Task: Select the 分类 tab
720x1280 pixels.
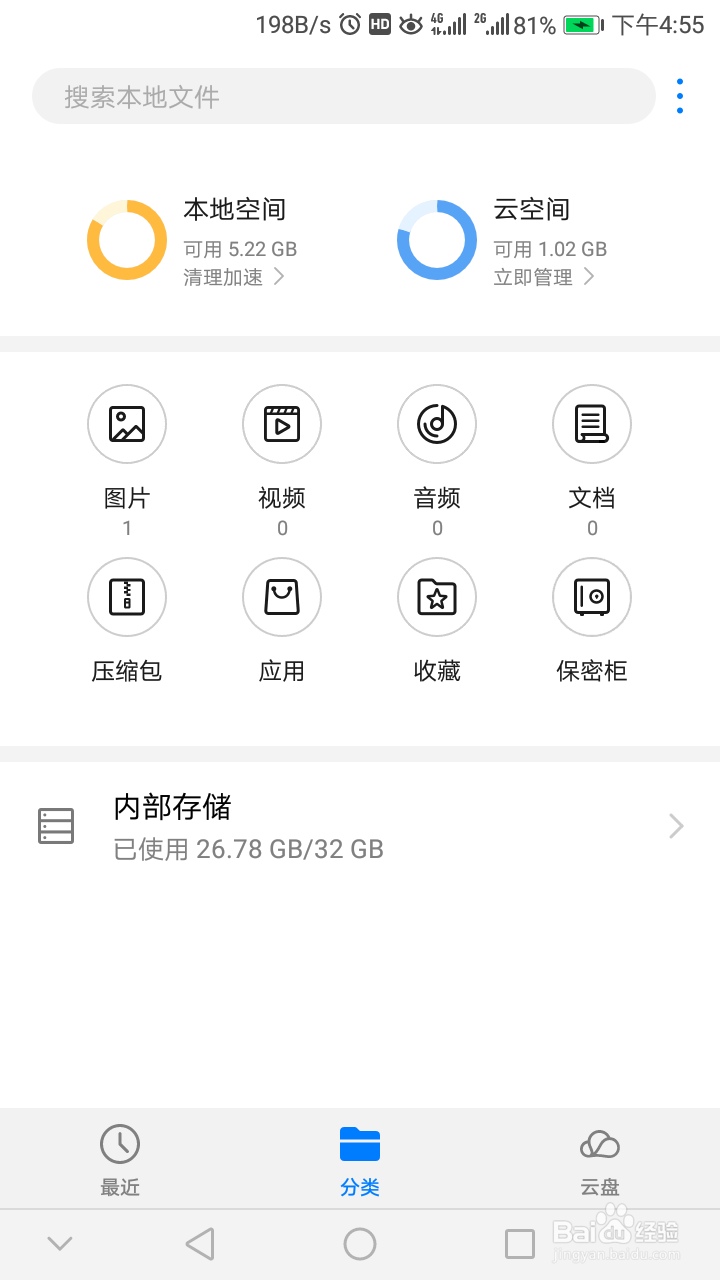Action: click(360, 1160)
